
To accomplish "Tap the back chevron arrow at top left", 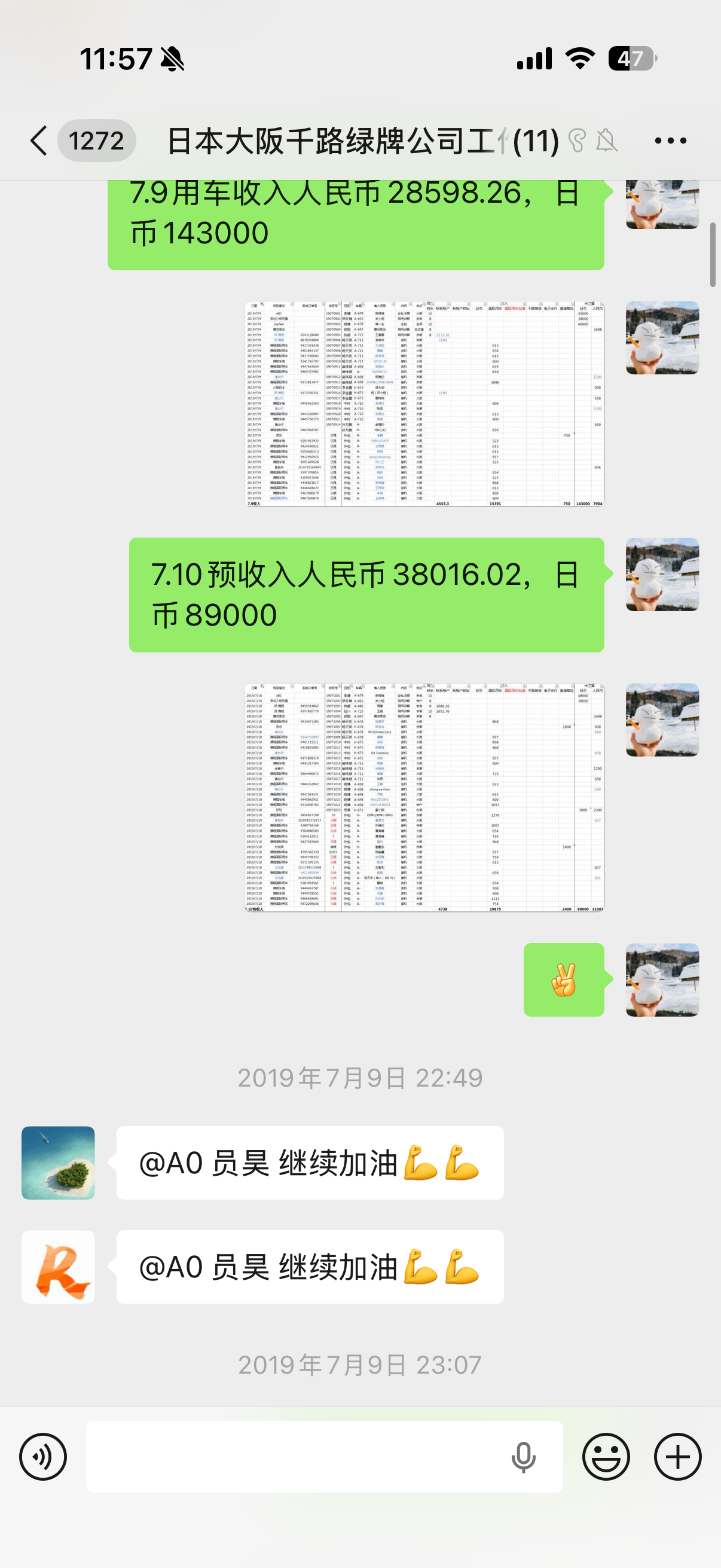I will pos(38,140).
